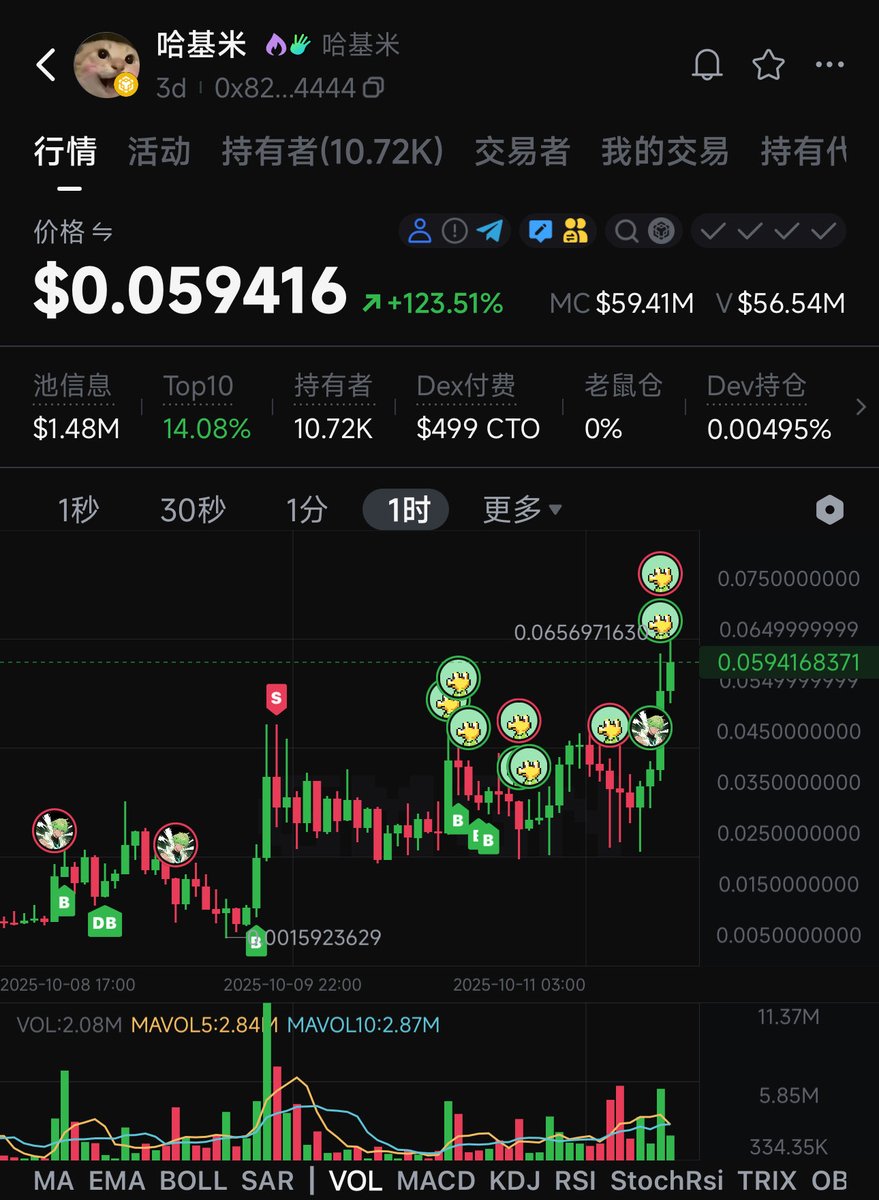
Task: Select the 30秒 chart interval
Action: pos(193,511)
